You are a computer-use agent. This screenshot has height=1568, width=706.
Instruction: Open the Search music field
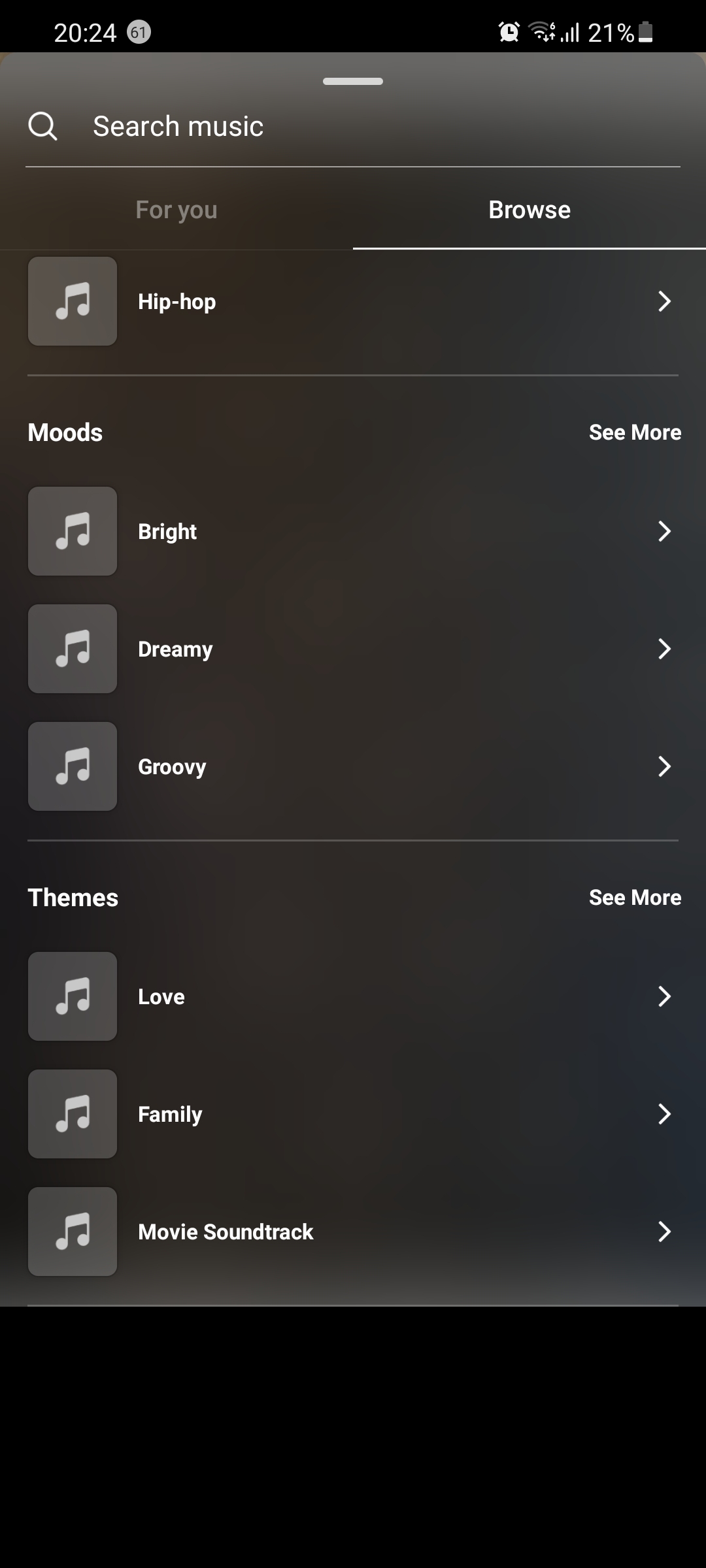(353, 126)
